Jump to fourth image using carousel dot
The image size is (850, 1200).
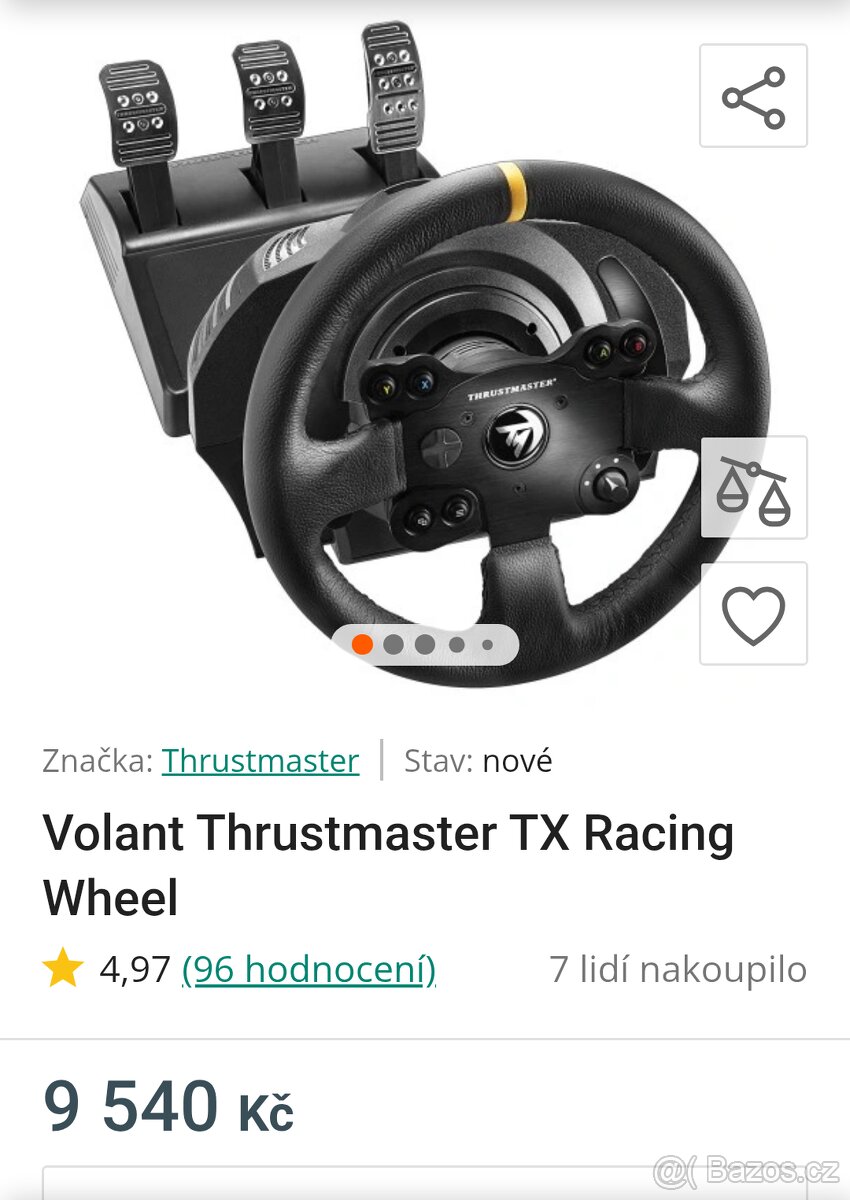click(x=456, y=646)
